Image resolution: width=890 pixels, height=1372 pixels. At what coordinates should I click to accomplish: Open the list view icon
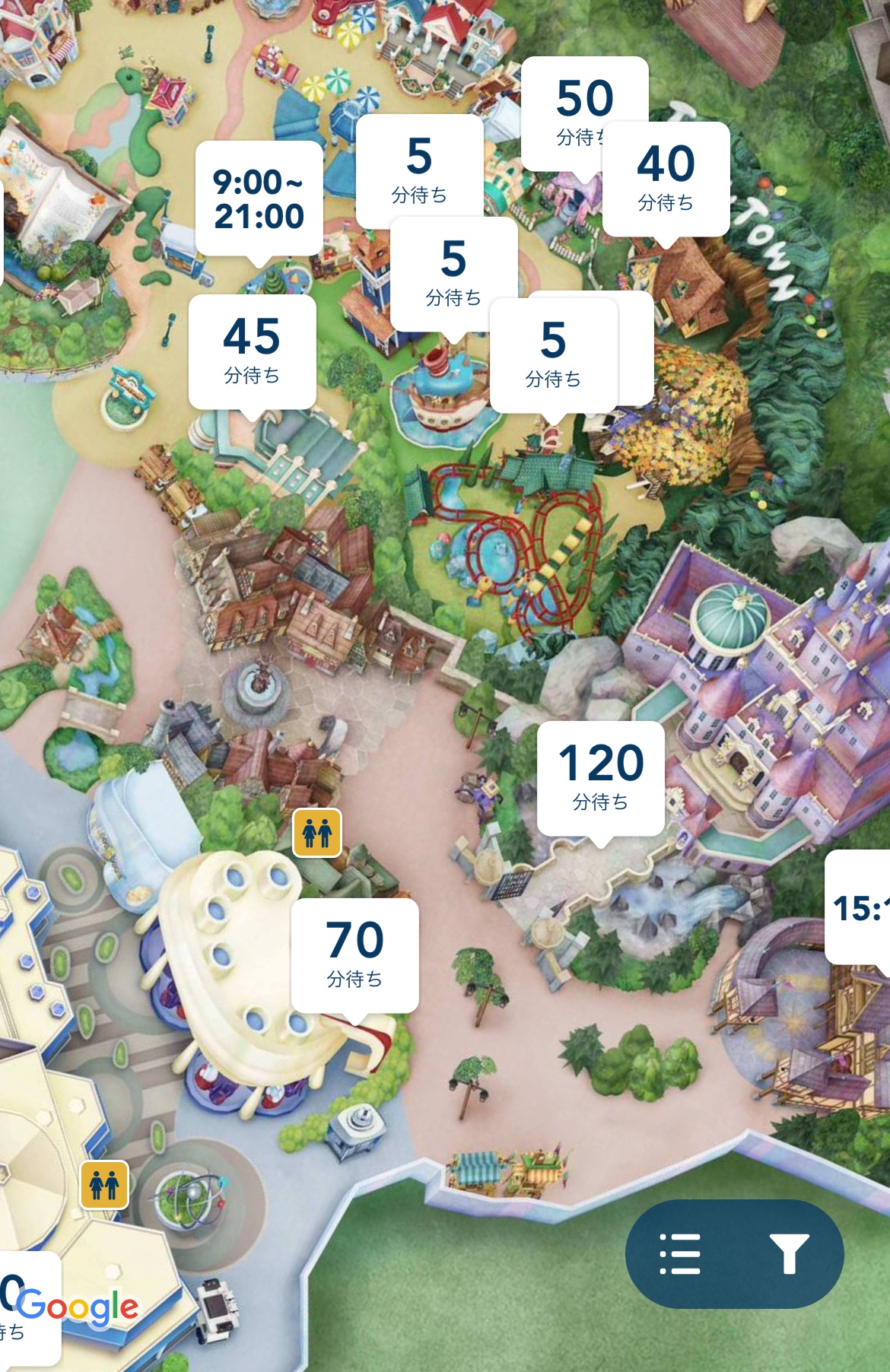coord(679,1254)
